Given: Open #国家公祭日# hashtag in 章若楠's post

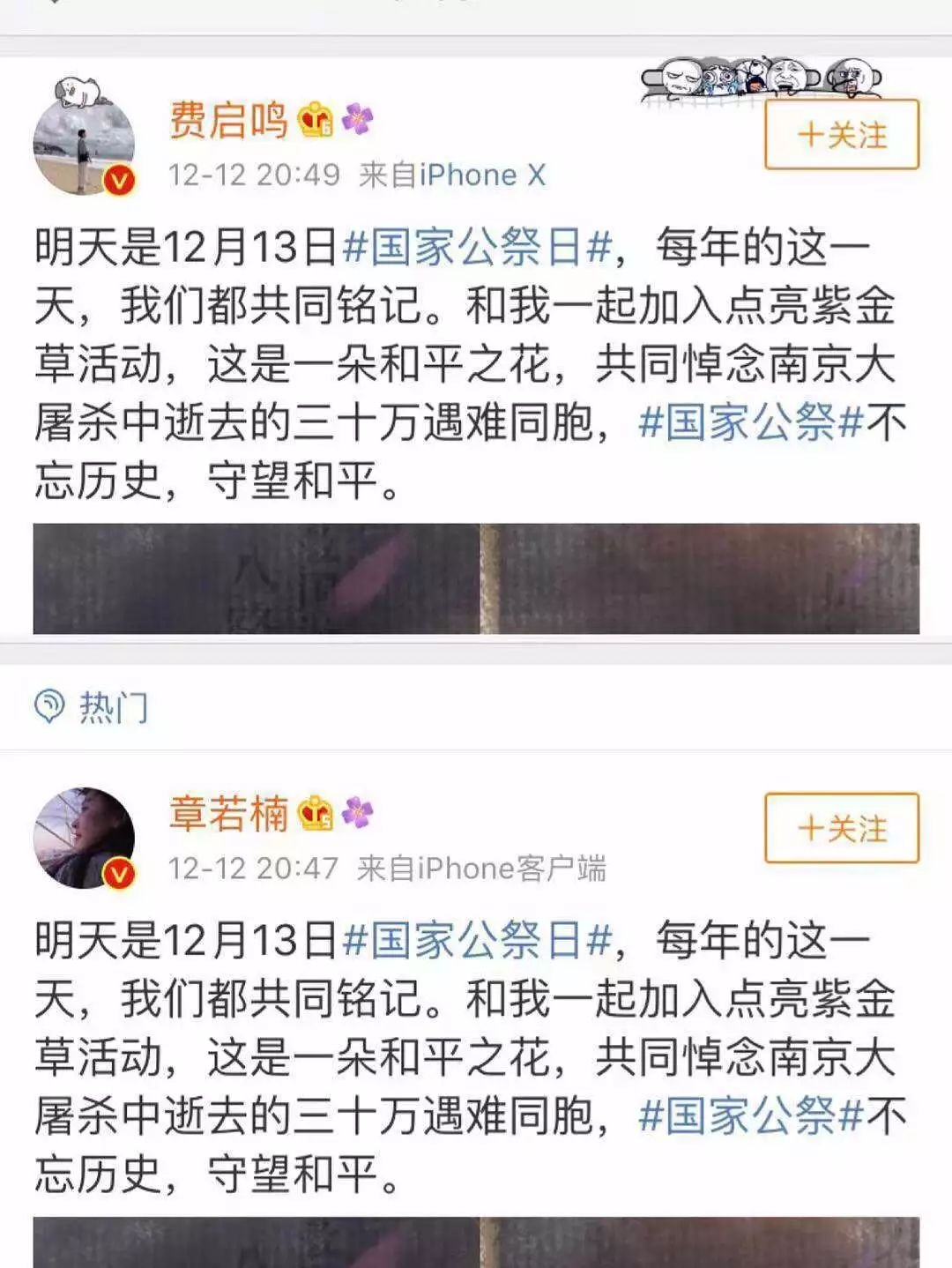Looking at the screenshot, I should pyautogui.click(x=477, y=941).
